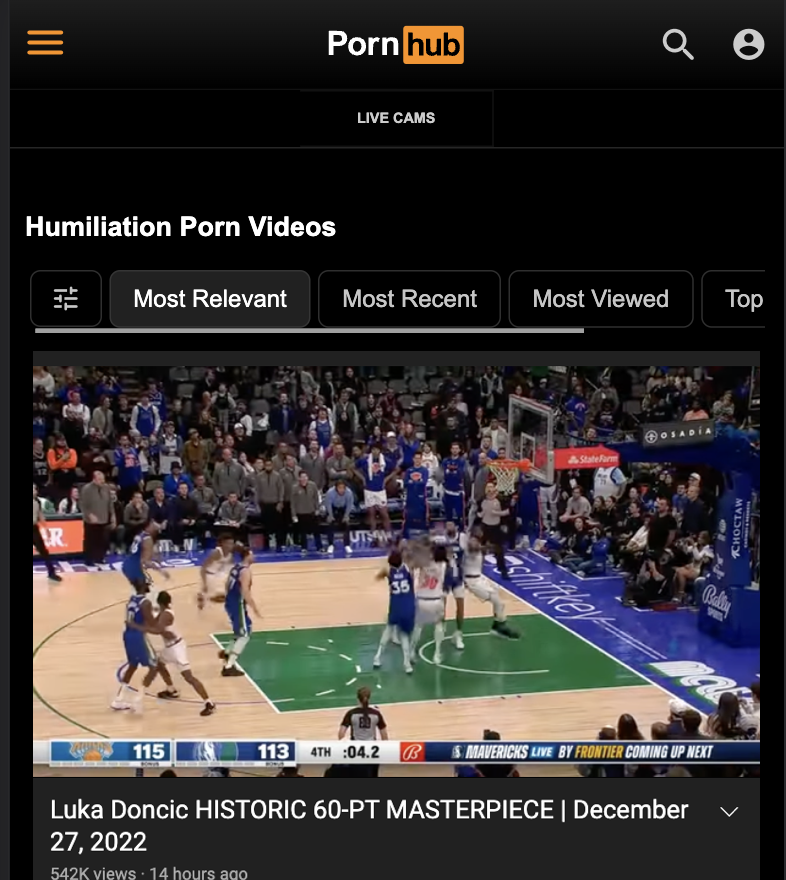Go to the Live Cams tab
The image size is (786, 880).
(396, 118)
